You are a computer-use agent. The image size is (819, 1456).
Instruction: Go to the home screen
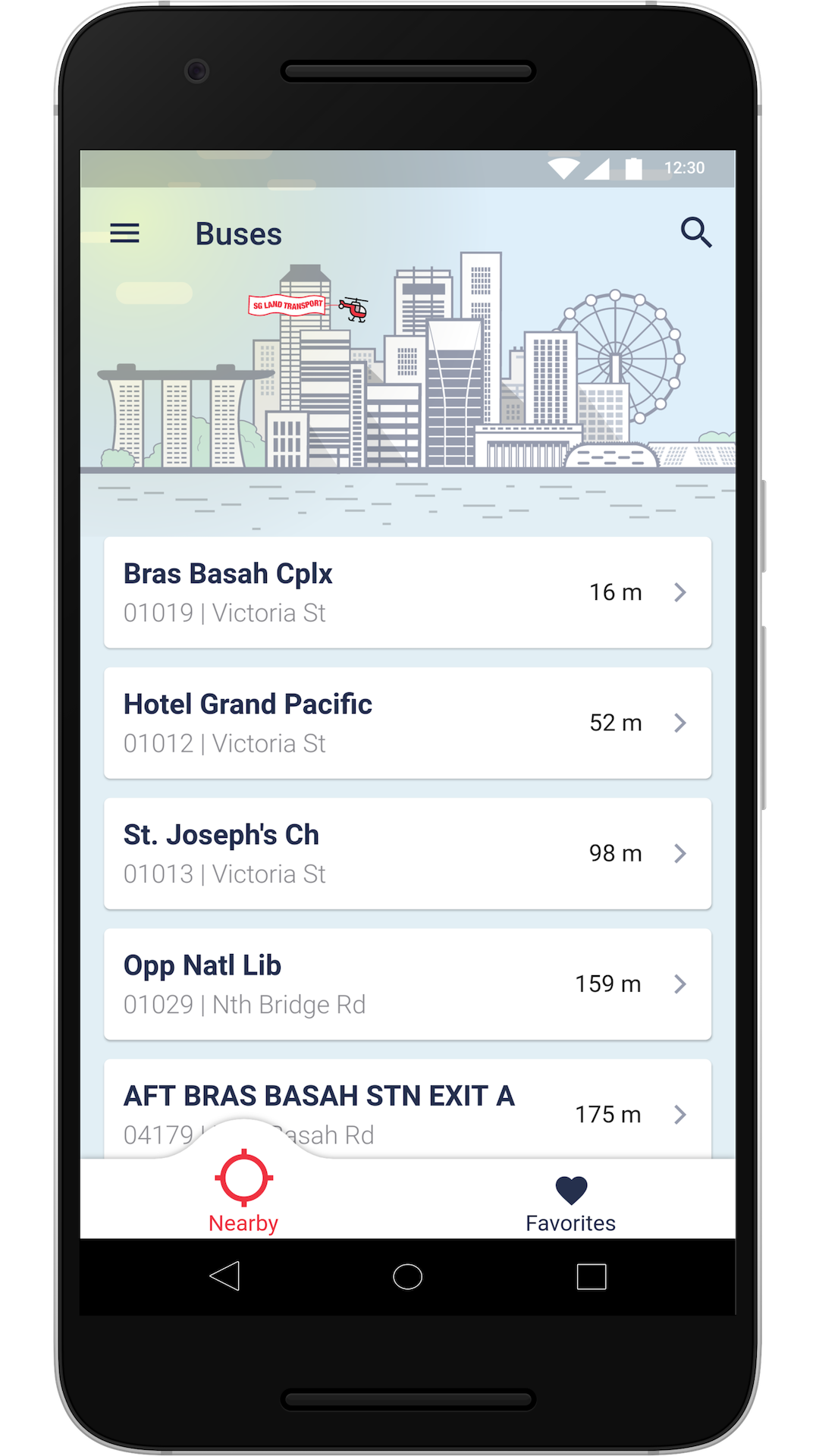coord(408,1276)
